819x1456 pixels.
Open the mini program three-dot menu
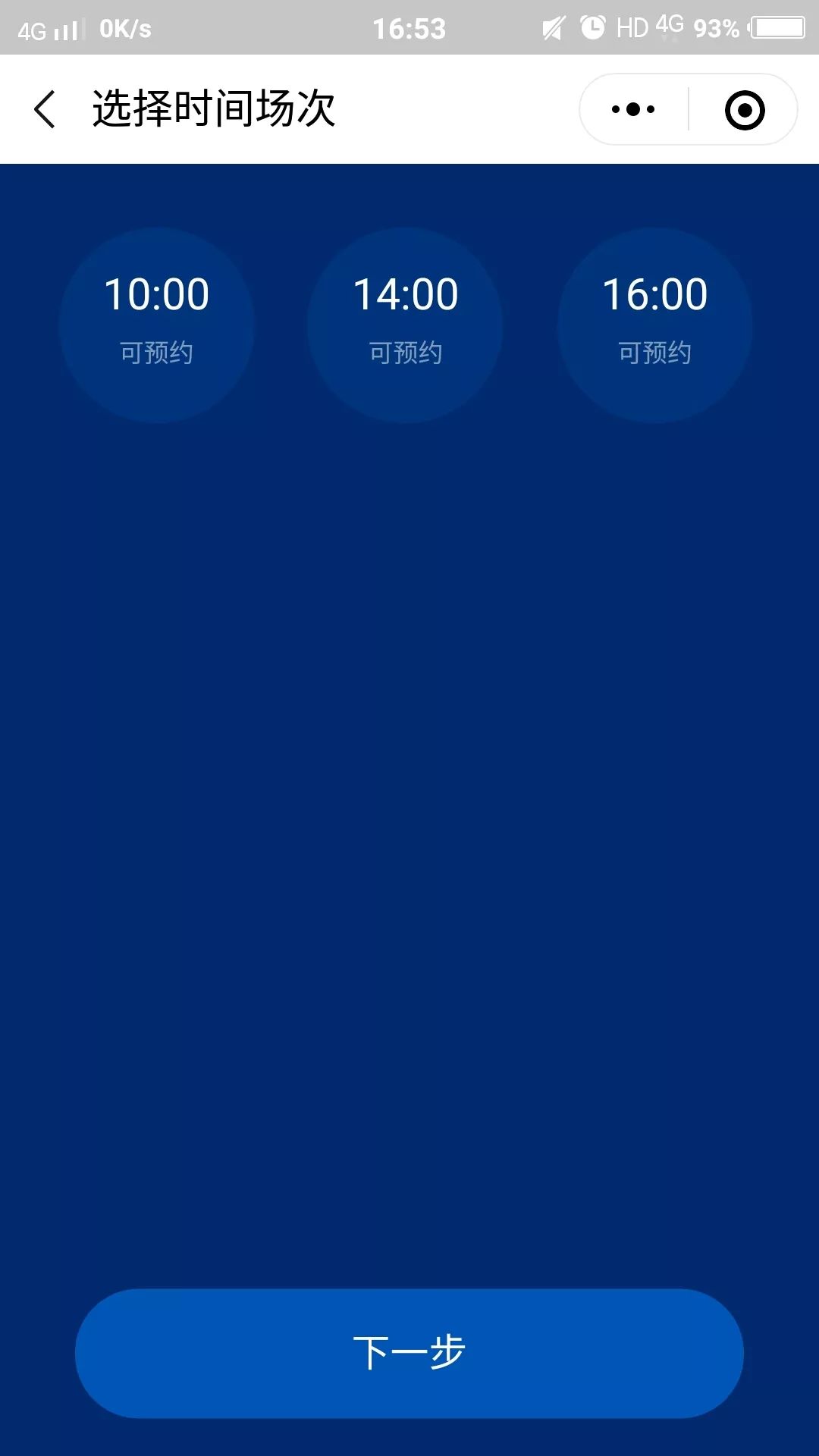[633, 109]
